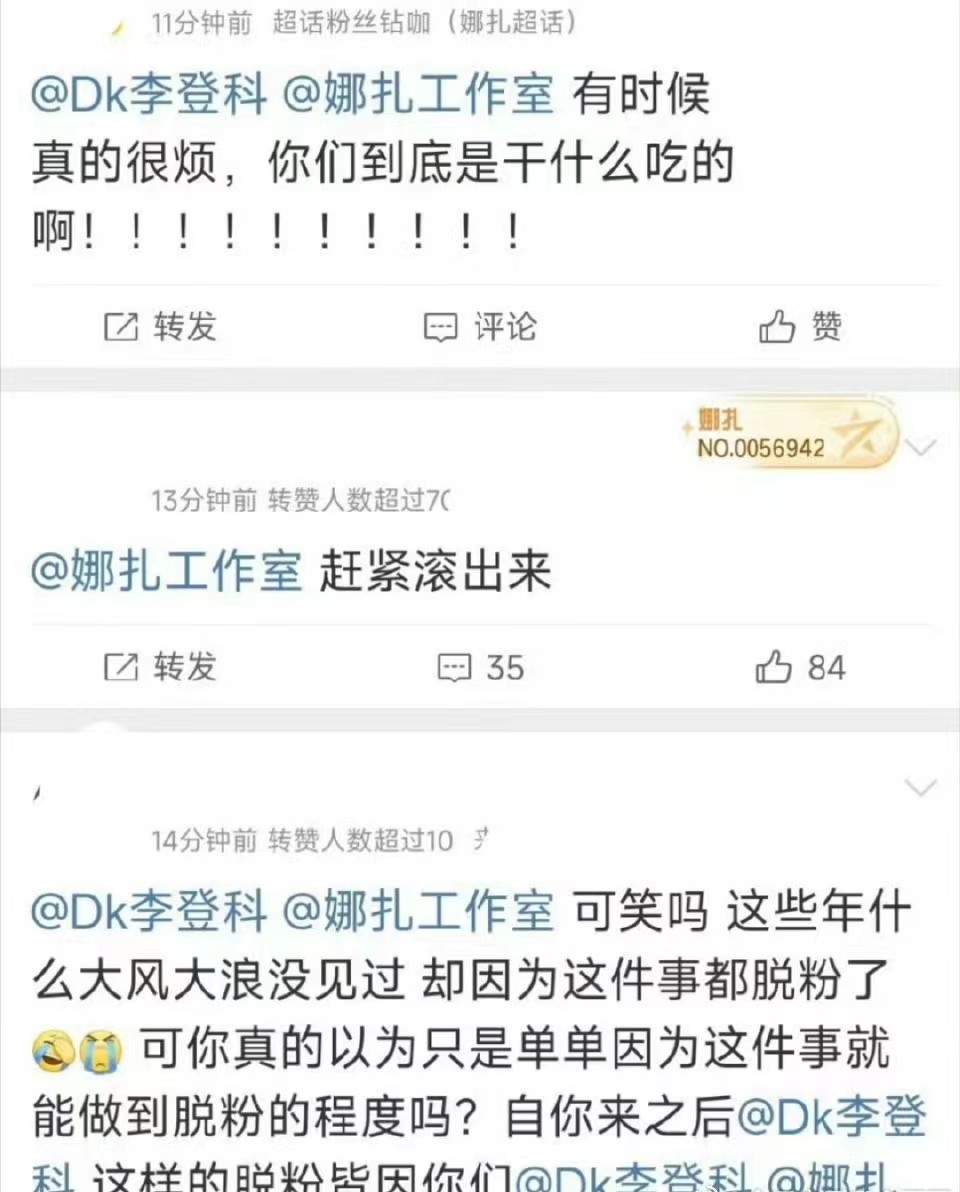Like the "有时候真的很烦" post
The image size is (960, 1192).
click(x=800, y=327)
